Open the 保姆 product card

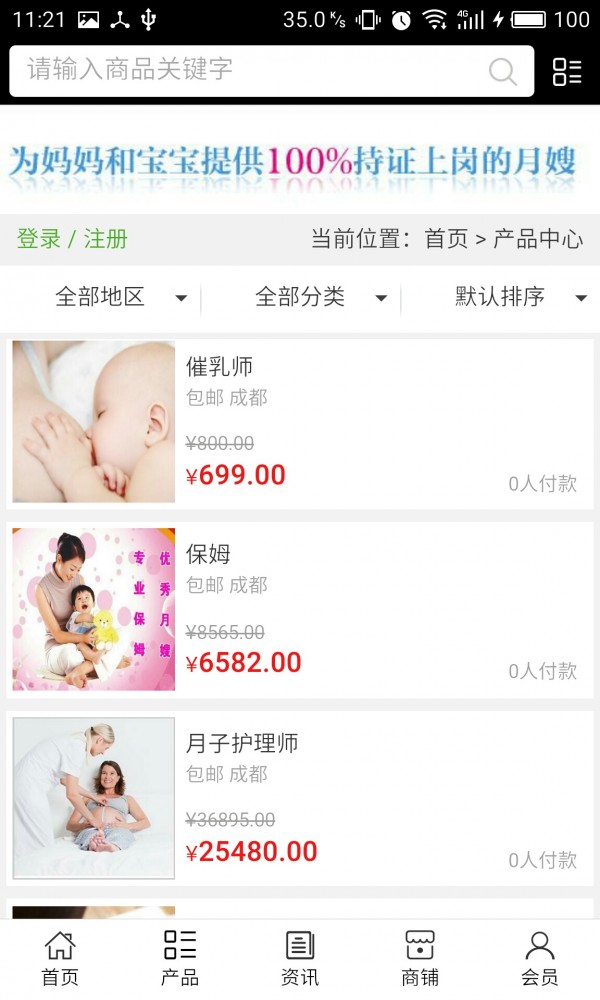click(300, 609)
